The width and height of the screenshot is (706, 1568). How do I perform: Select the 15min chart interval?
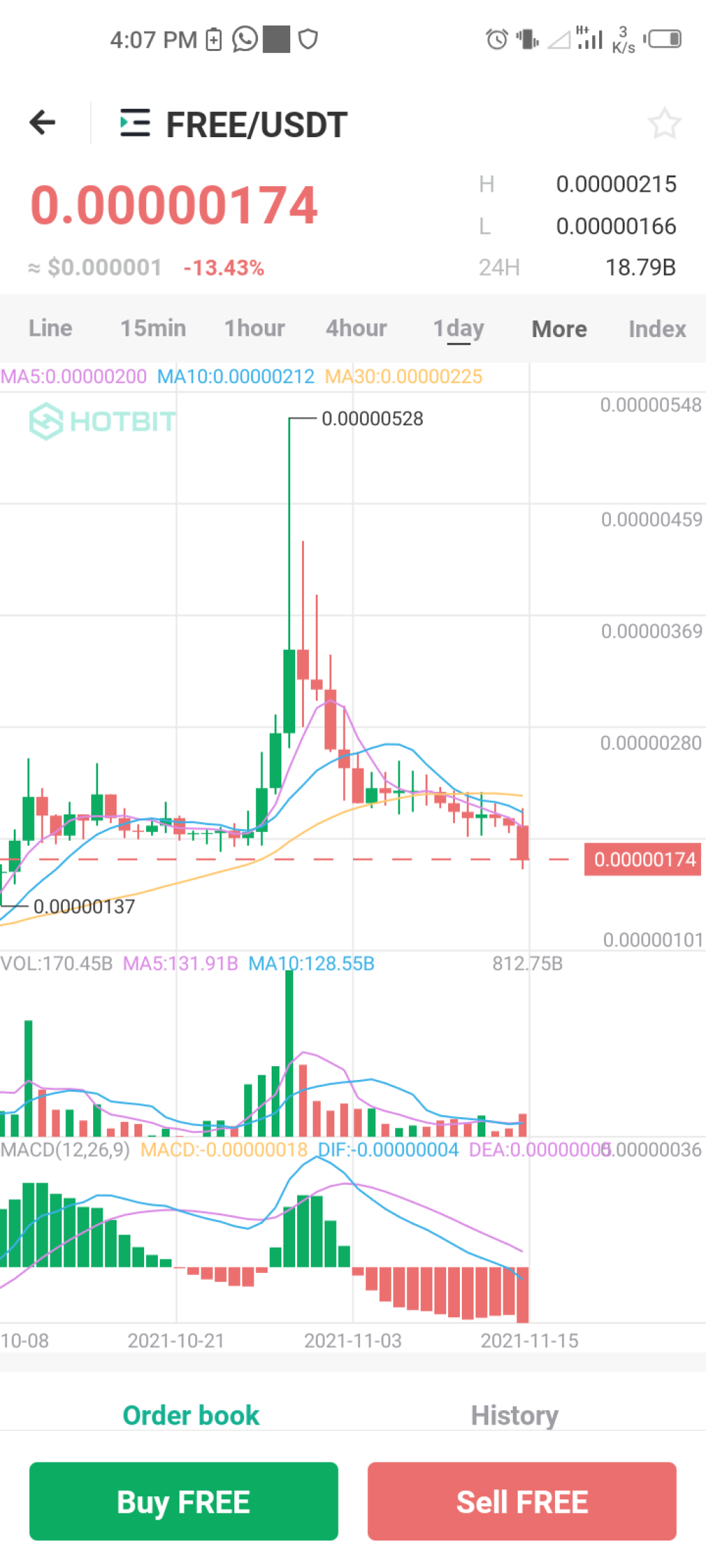153,328
